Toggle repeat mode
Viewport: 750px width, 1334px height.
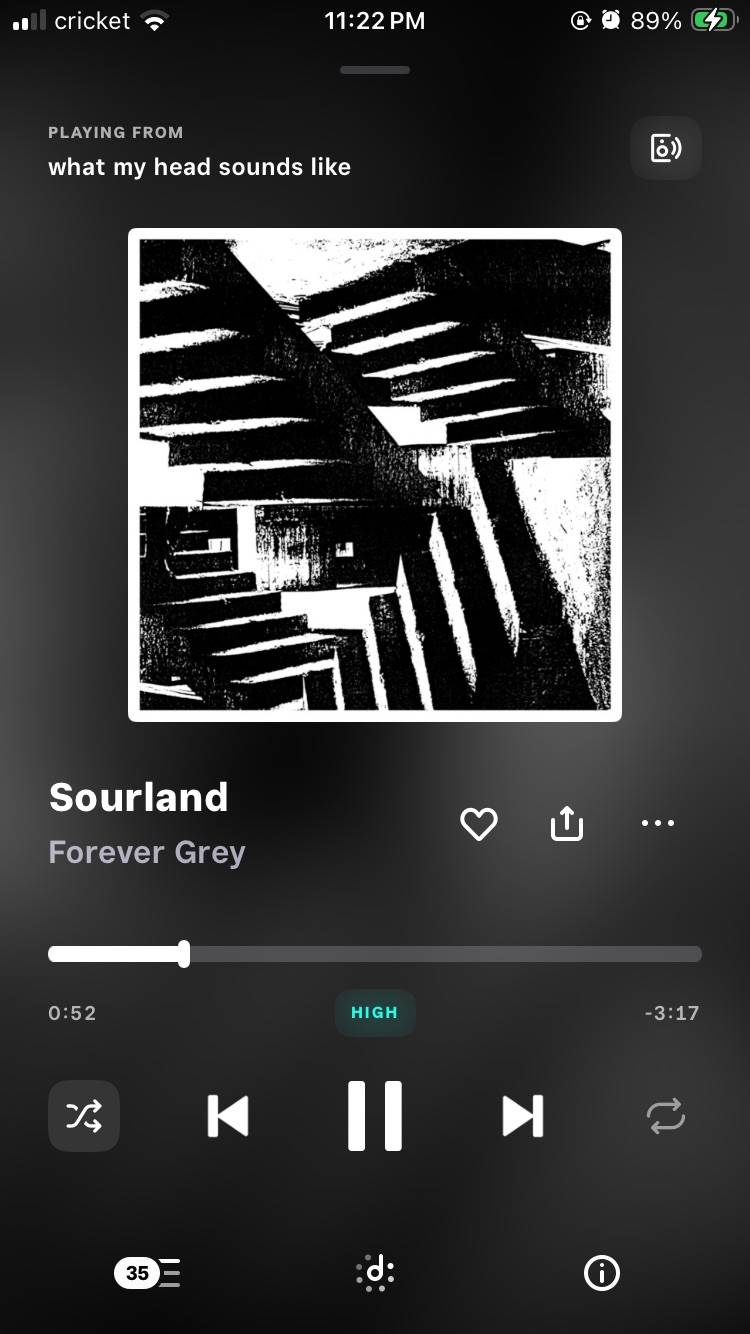pyautogui.click(x=666, y=1116)
